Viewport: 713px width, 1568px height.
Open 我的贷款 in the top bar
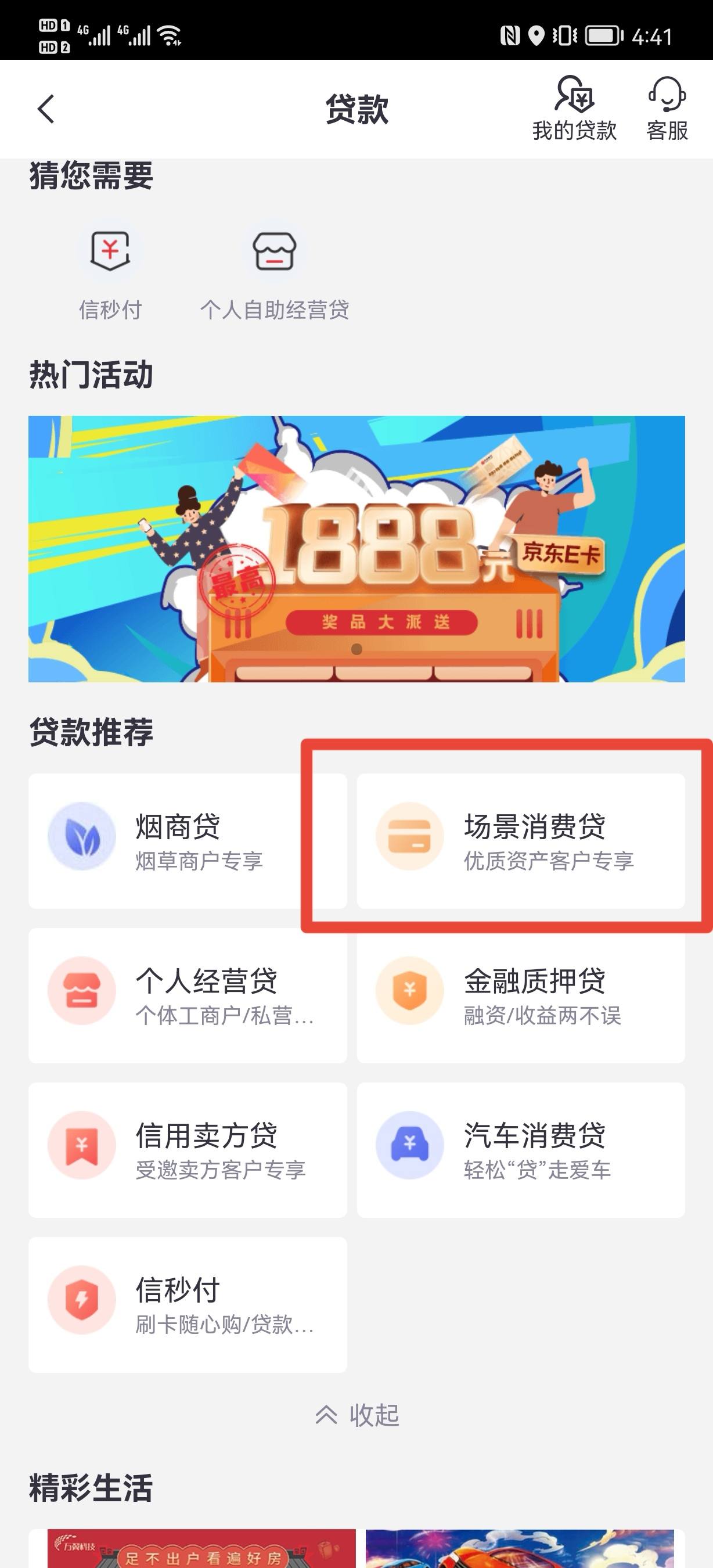tap(574, 110)
